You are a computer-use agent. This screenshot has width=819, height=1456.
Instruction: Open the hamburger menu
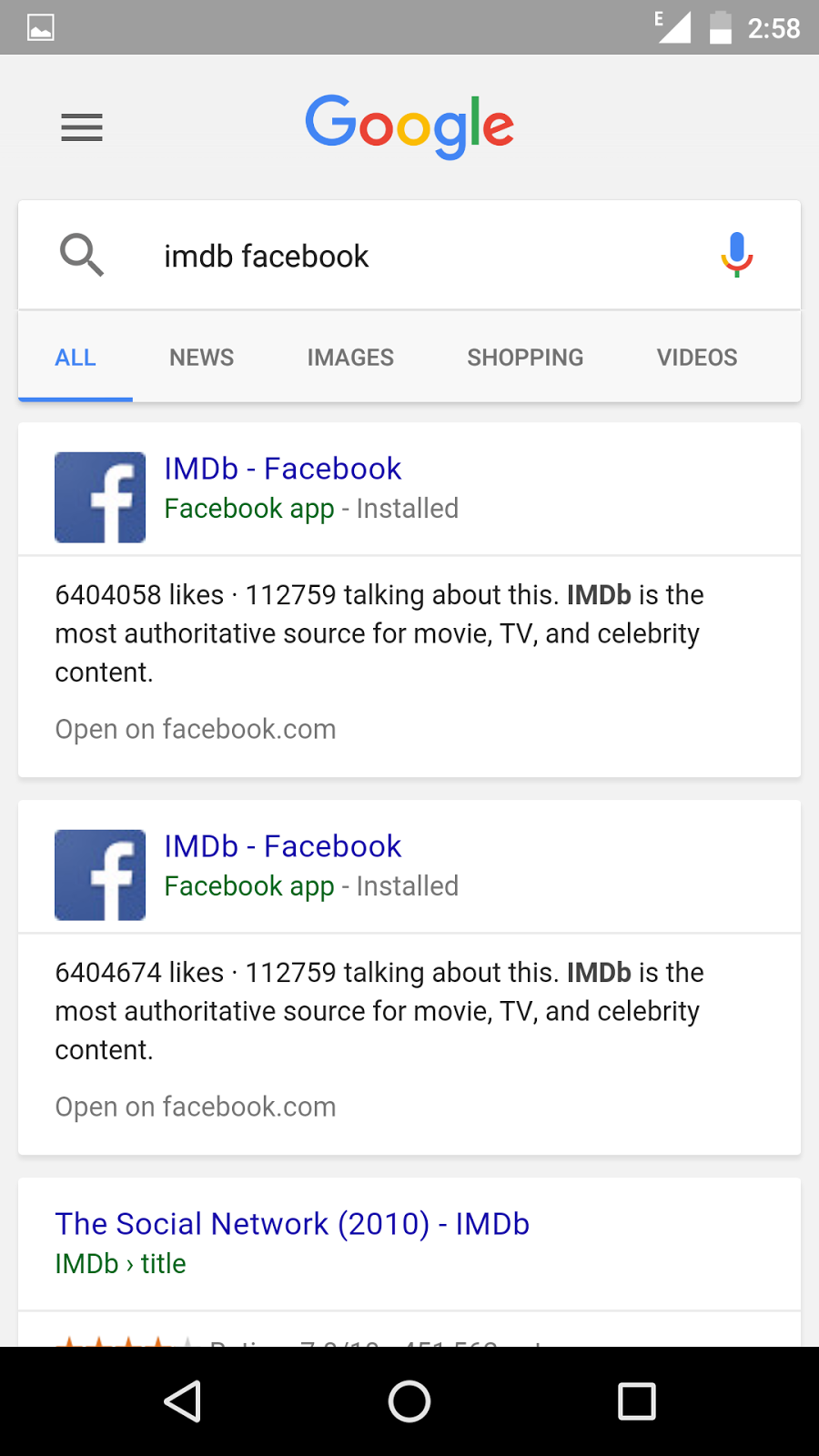click(82, 127)
